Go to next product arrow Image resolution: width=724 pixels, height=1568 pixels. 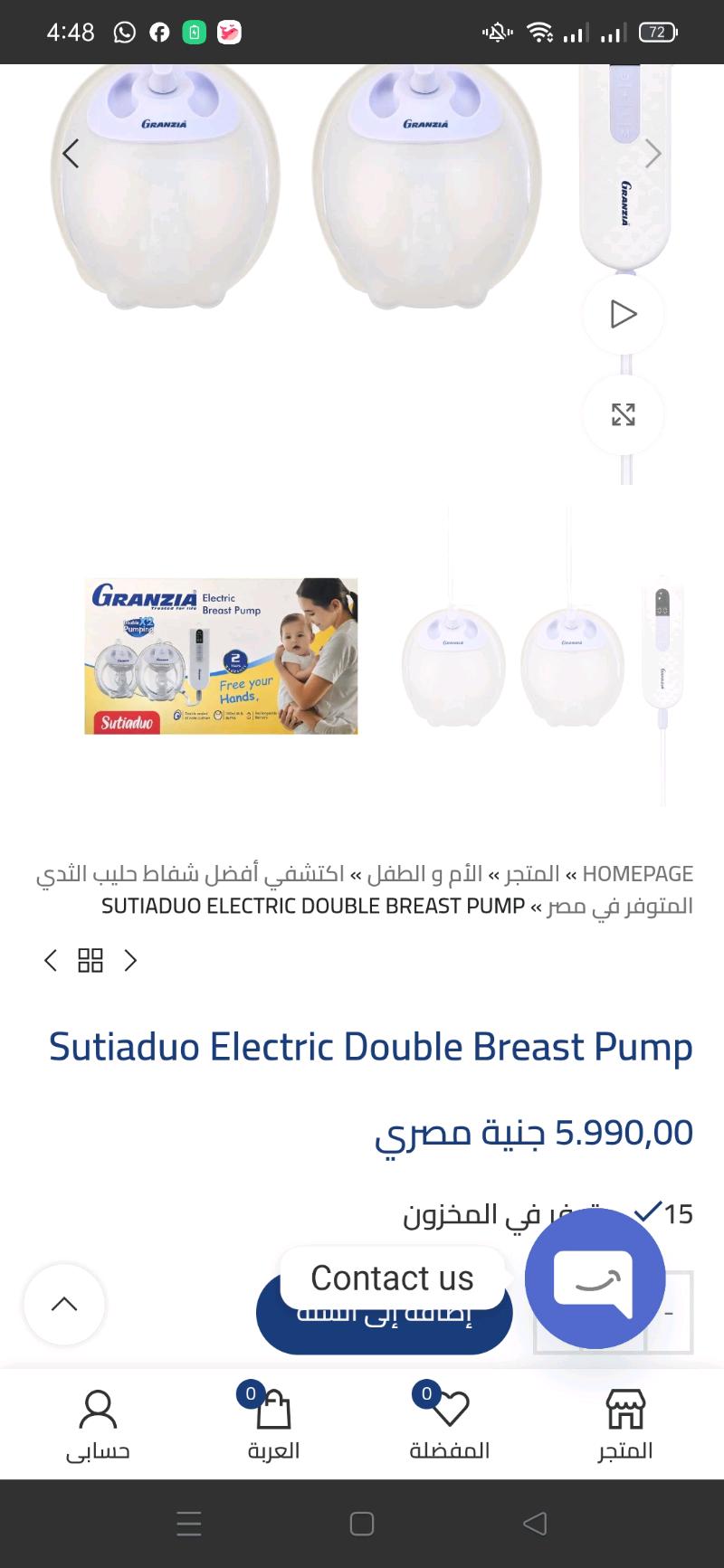tap(130, 960)
